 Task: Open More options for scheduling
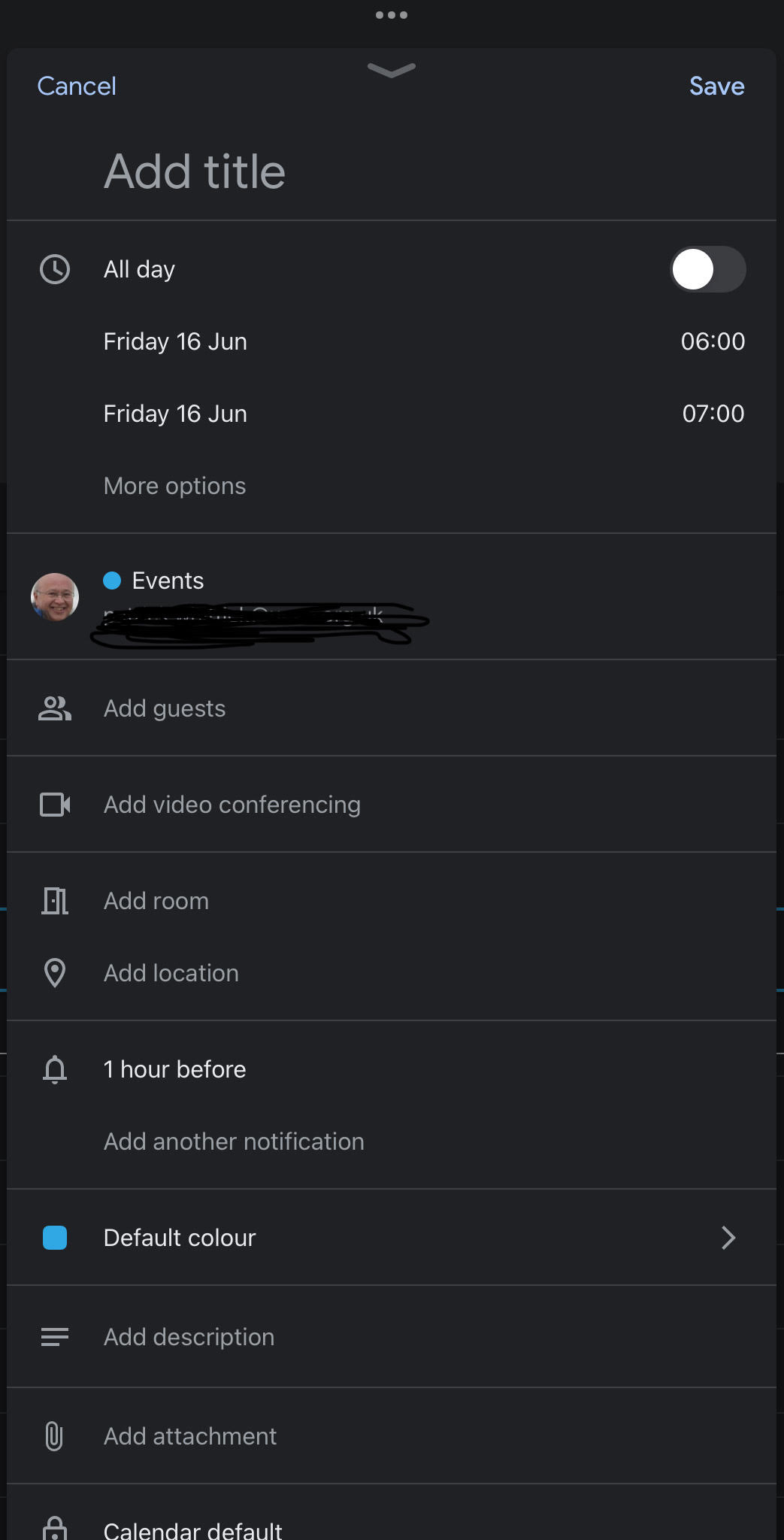pyautogui.click(x=174, y=486)
